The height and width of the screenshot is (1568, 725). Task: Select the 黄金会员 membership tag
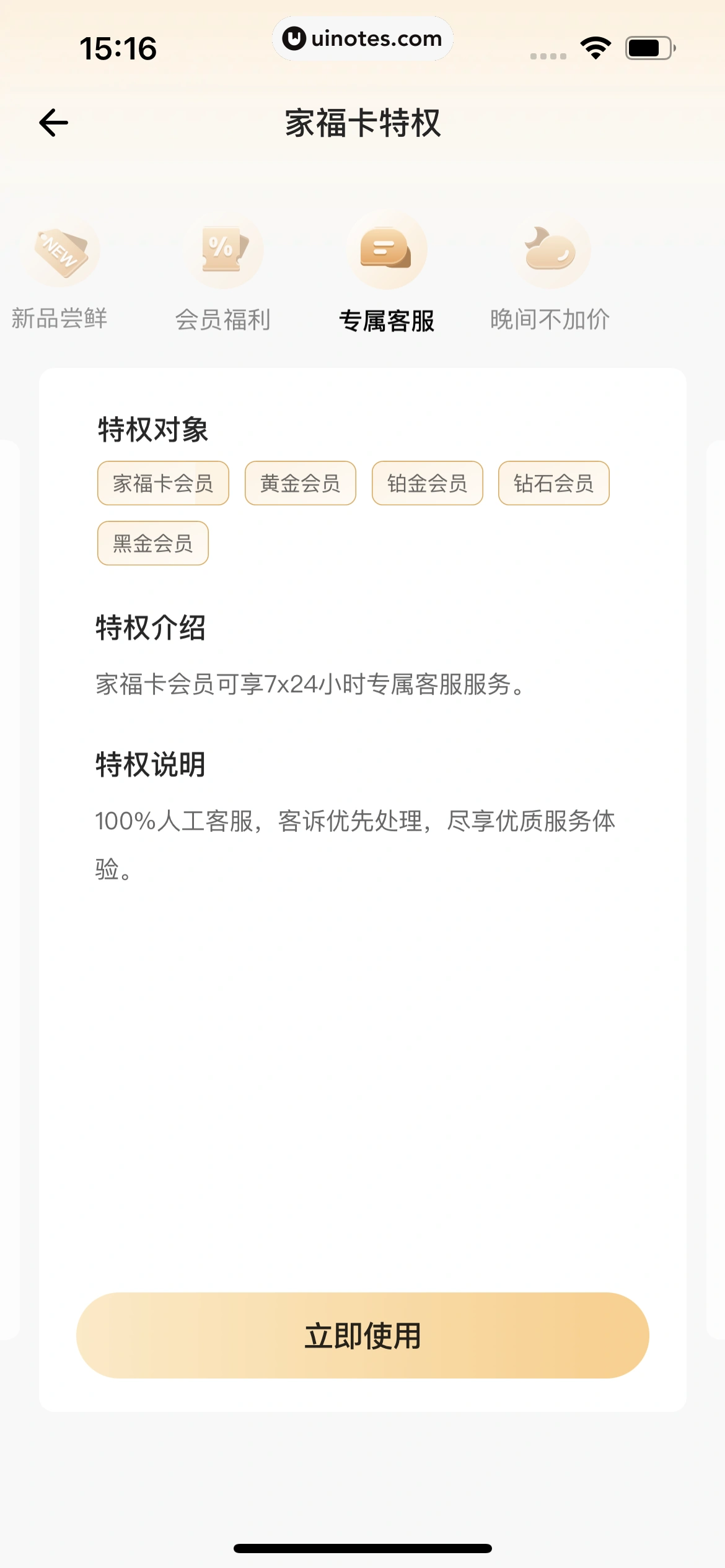point(300,484)
